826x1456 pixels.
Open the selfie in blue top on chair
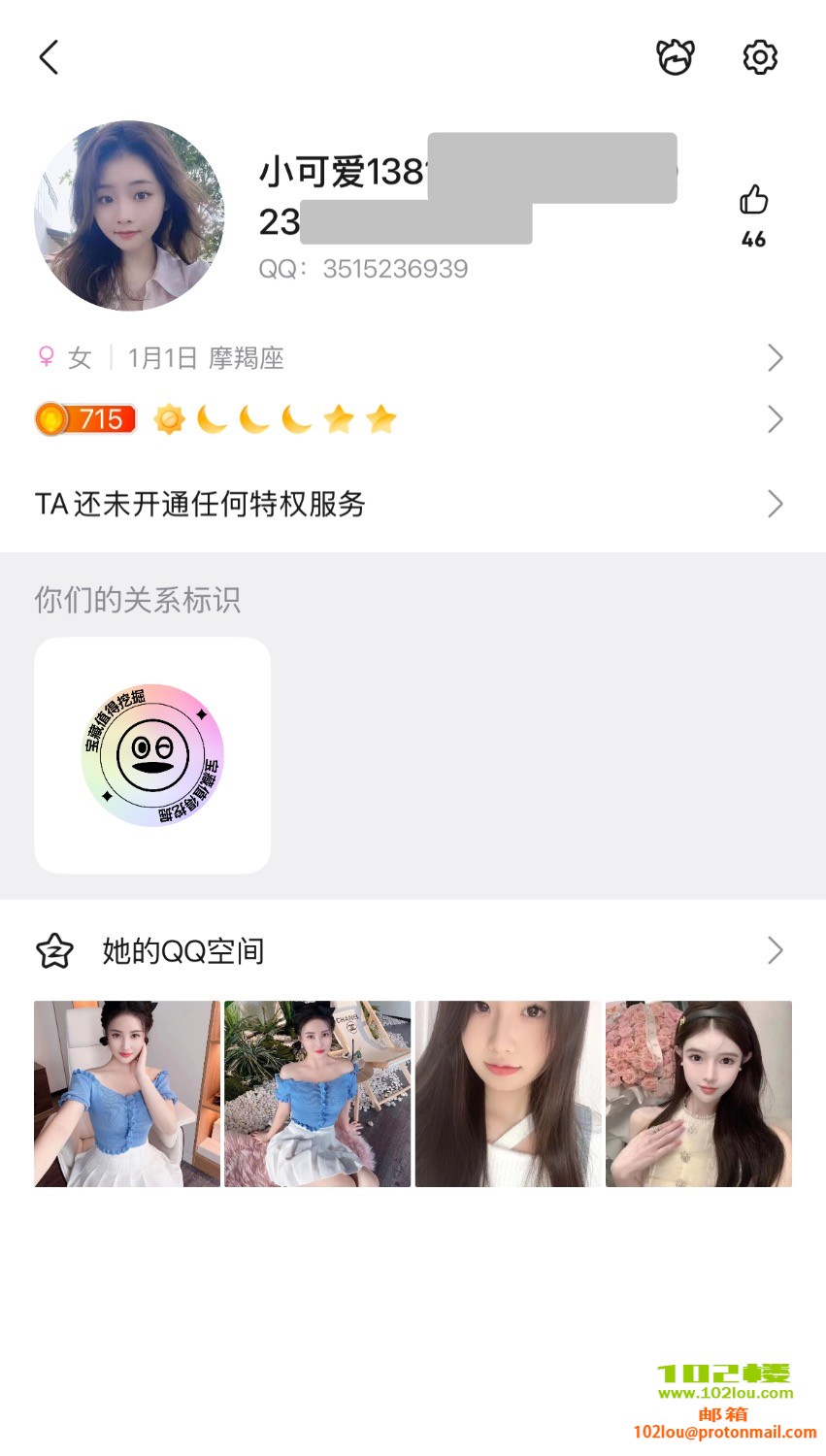coord(127,1094)
